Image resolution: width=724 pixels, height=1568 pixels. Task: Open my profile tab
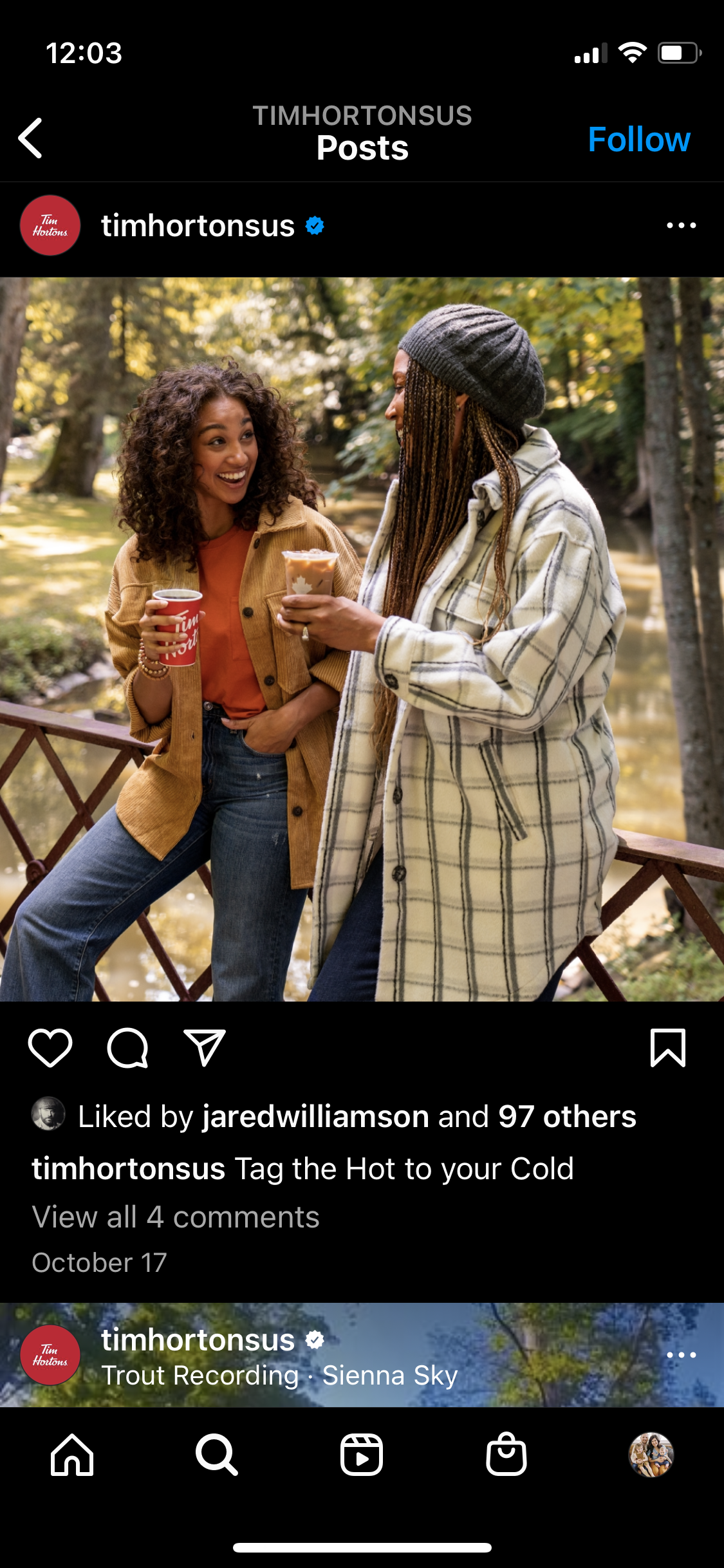pos(651,1455)
